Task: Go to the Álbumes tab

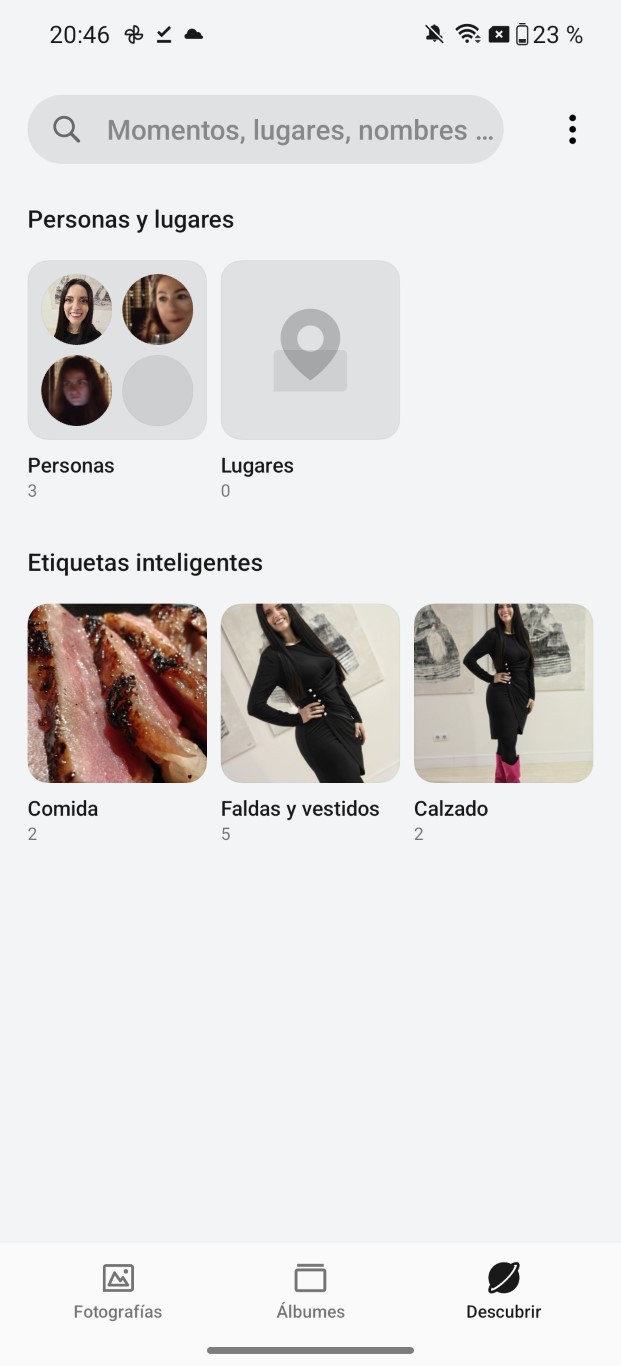Action: tap(311, 1291)
